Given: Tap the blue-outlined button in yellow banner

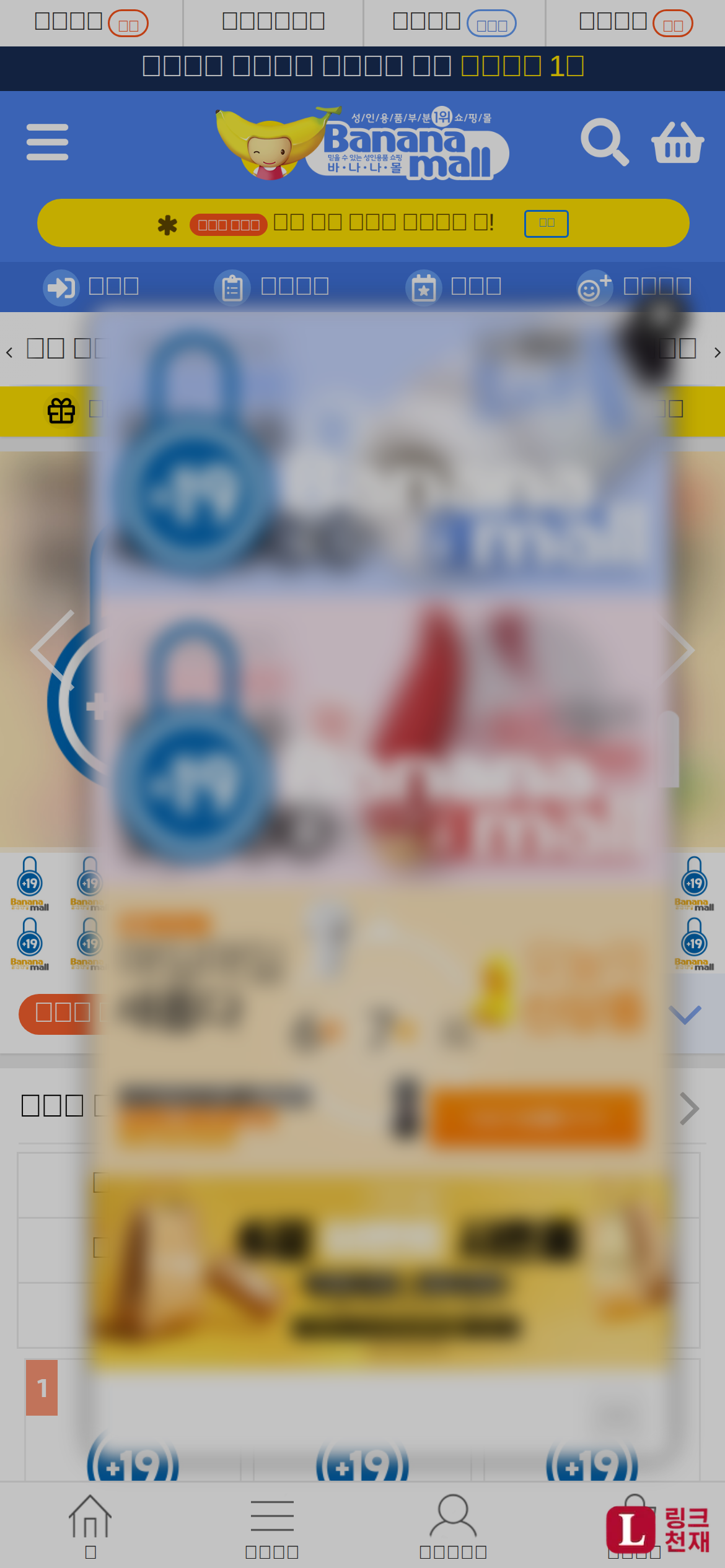Looking at the screenshot, I should click(546, 223).
